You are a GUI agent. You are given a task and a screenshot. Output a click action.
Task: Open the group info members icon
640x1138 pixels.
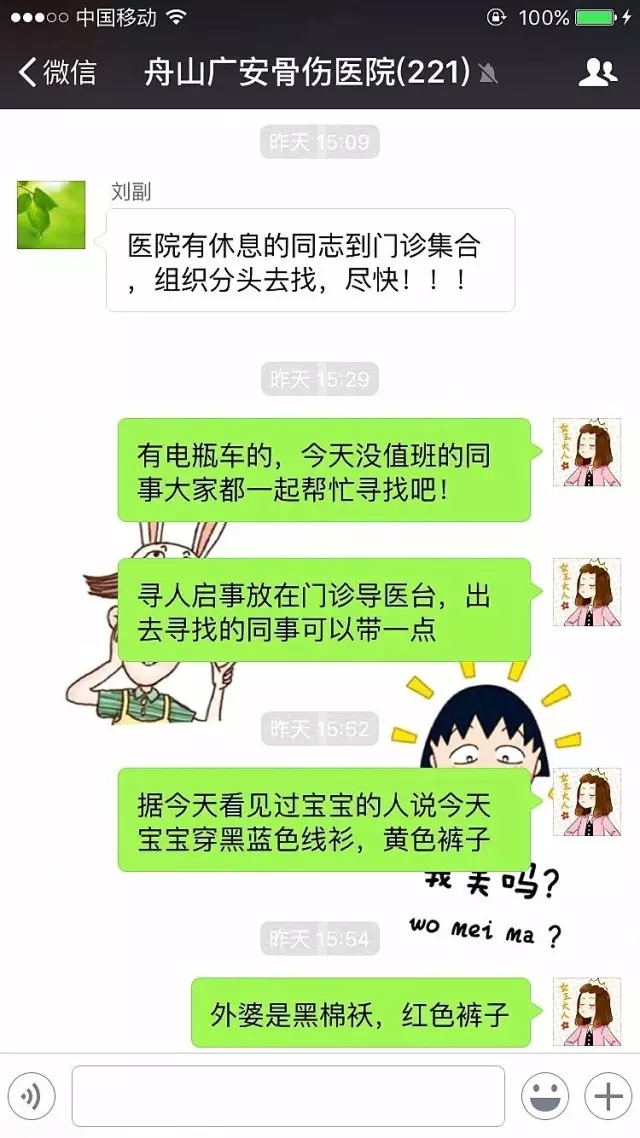click(598, 72)
